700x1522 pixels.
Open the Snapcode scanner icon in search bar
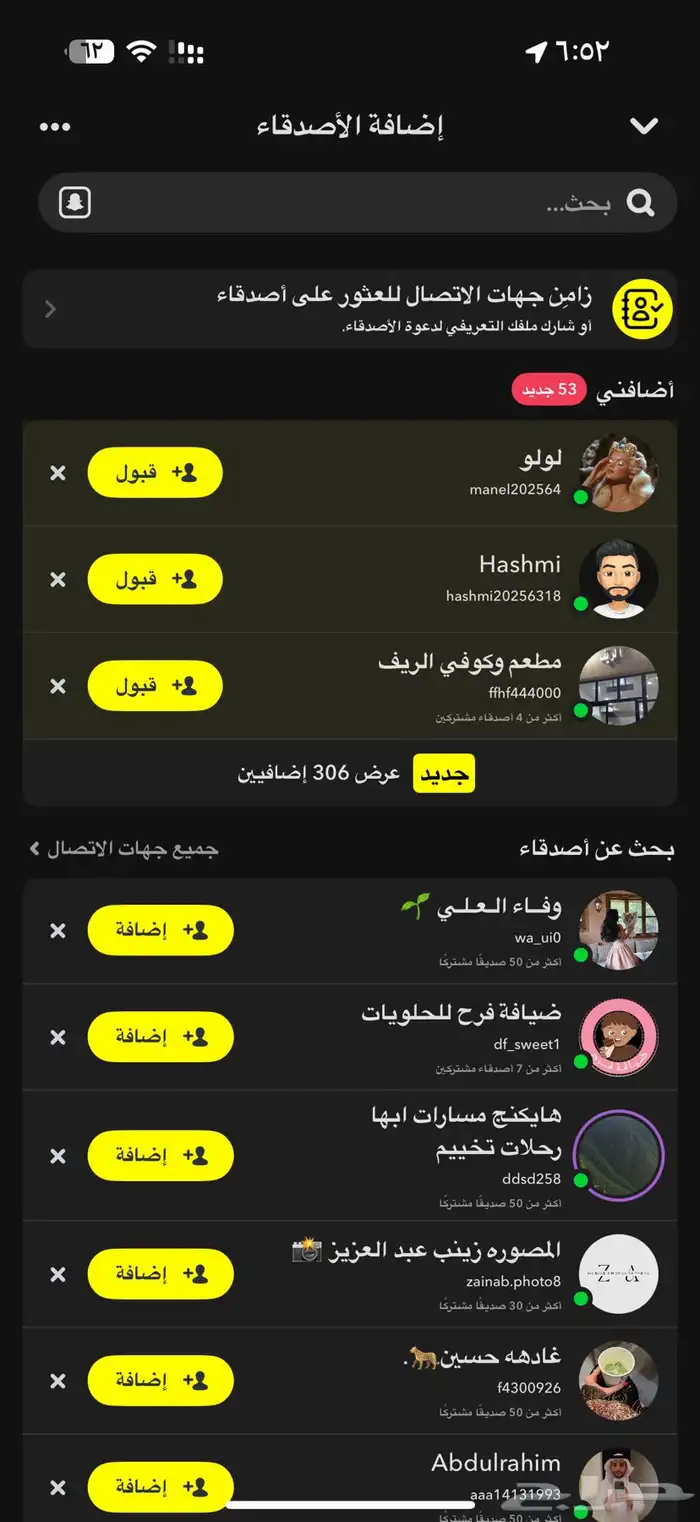75,203
